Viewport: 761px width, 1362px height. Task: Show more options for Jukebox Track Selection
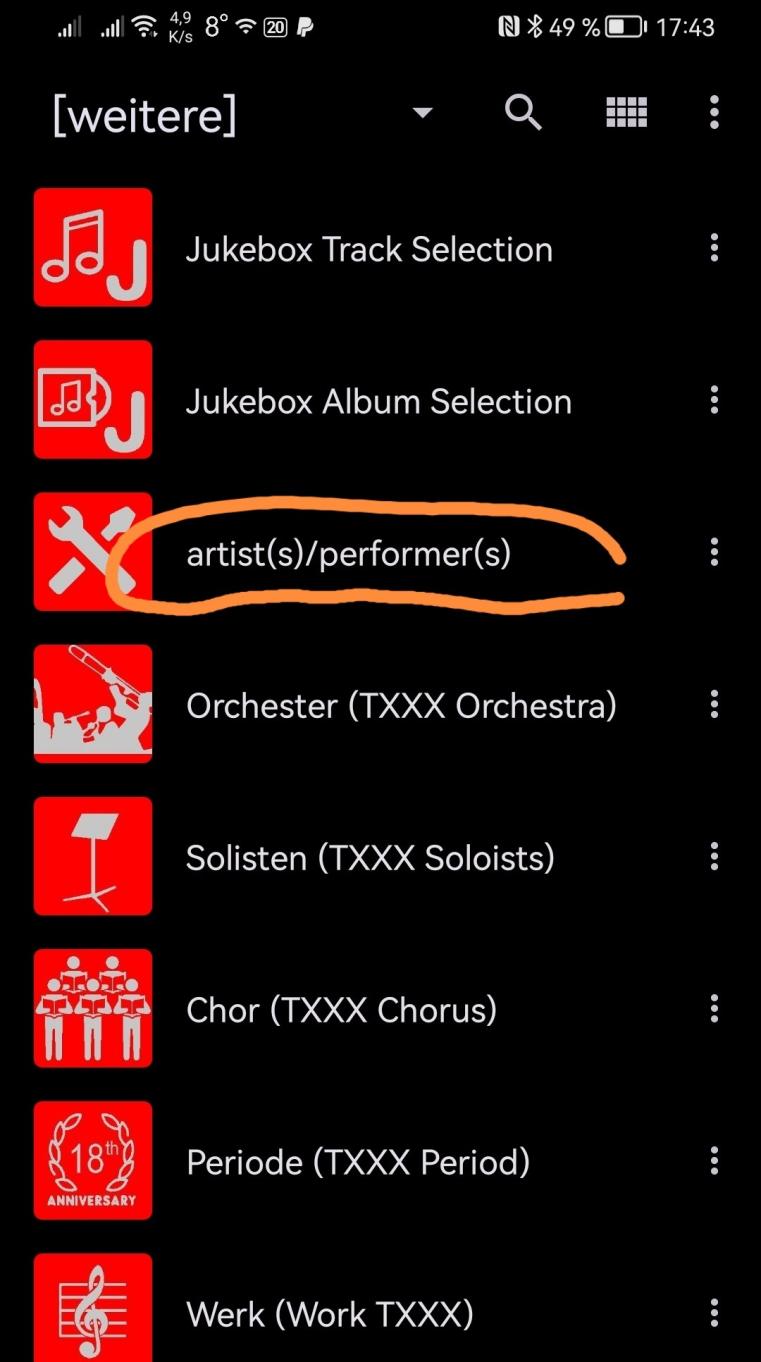point(714,248)
